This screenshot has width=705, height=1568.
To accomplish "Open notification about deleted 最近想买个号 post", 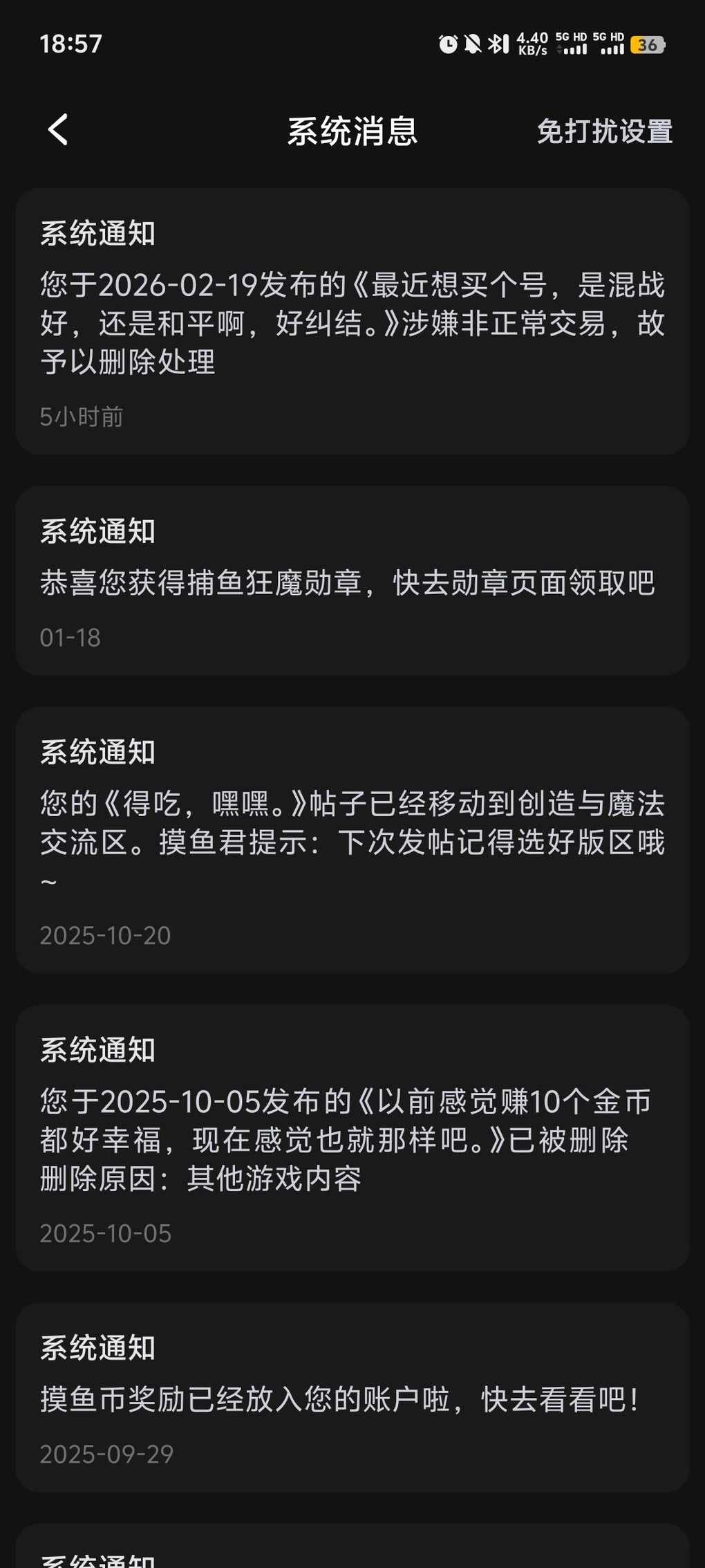I will (352, 322).
